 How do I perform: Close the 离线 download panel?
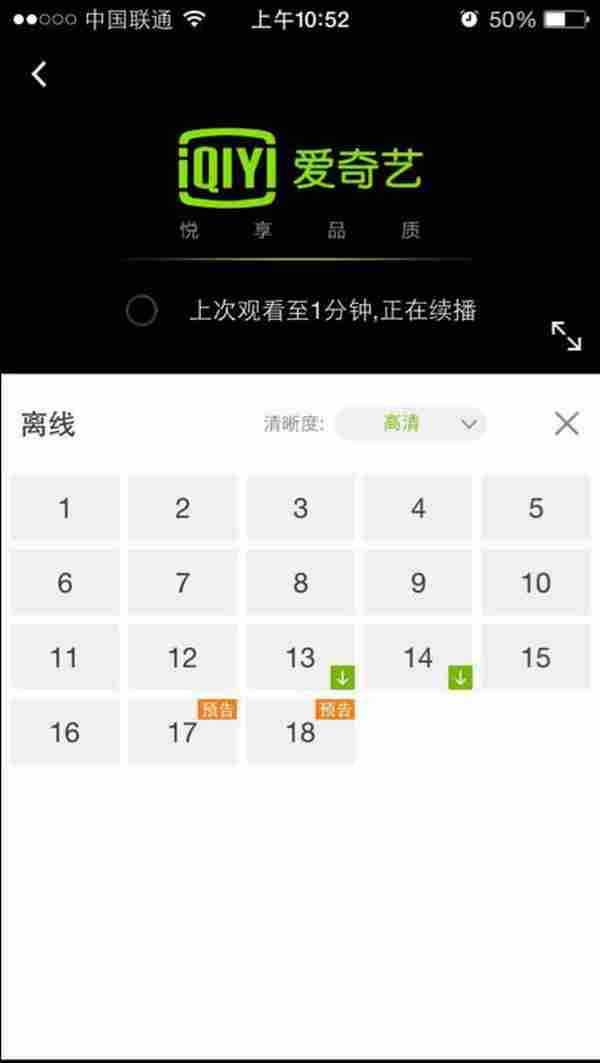pos(566,424)
